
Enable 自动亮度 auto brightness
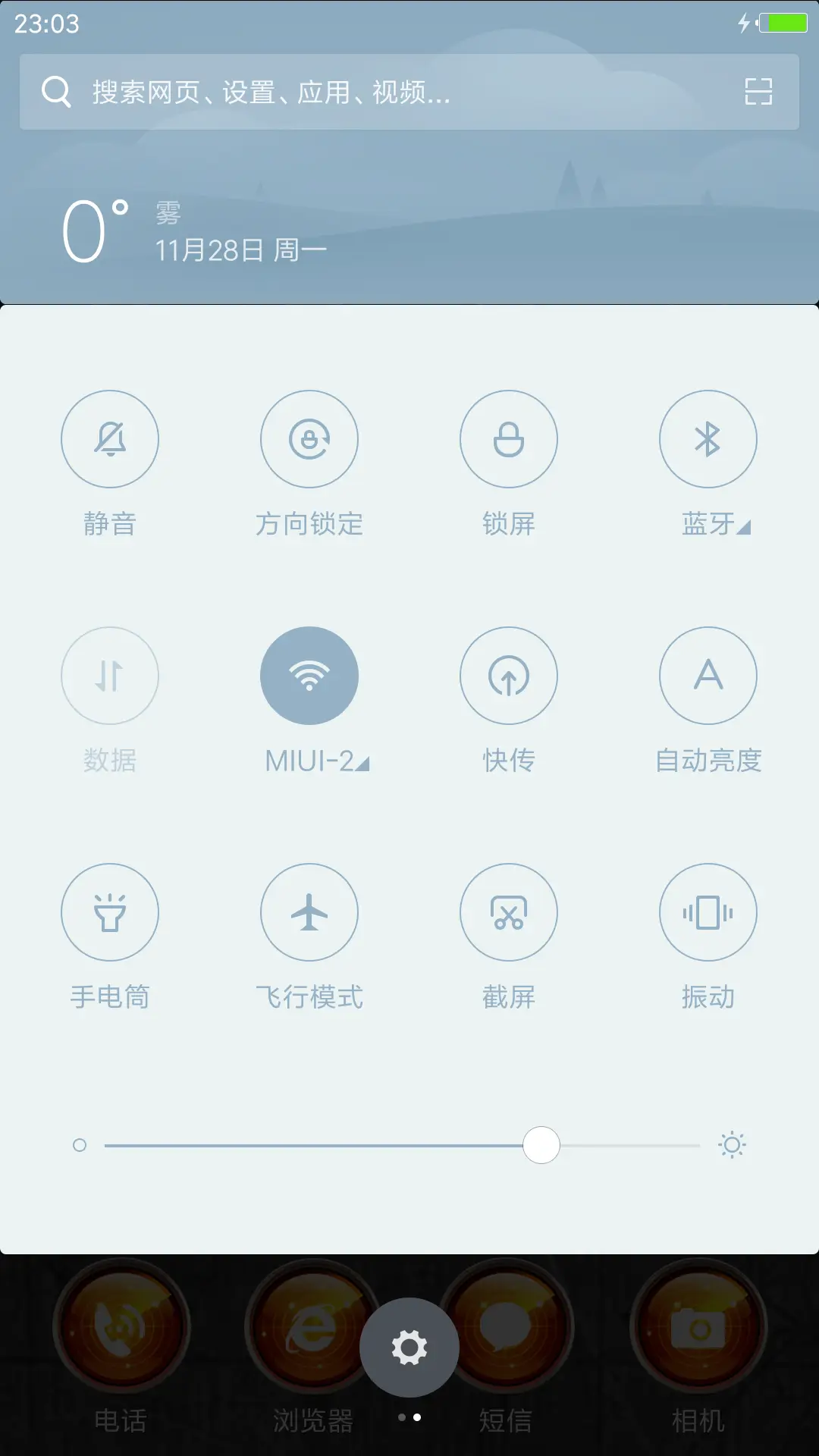pyautogui.click(x=708, y=675)
